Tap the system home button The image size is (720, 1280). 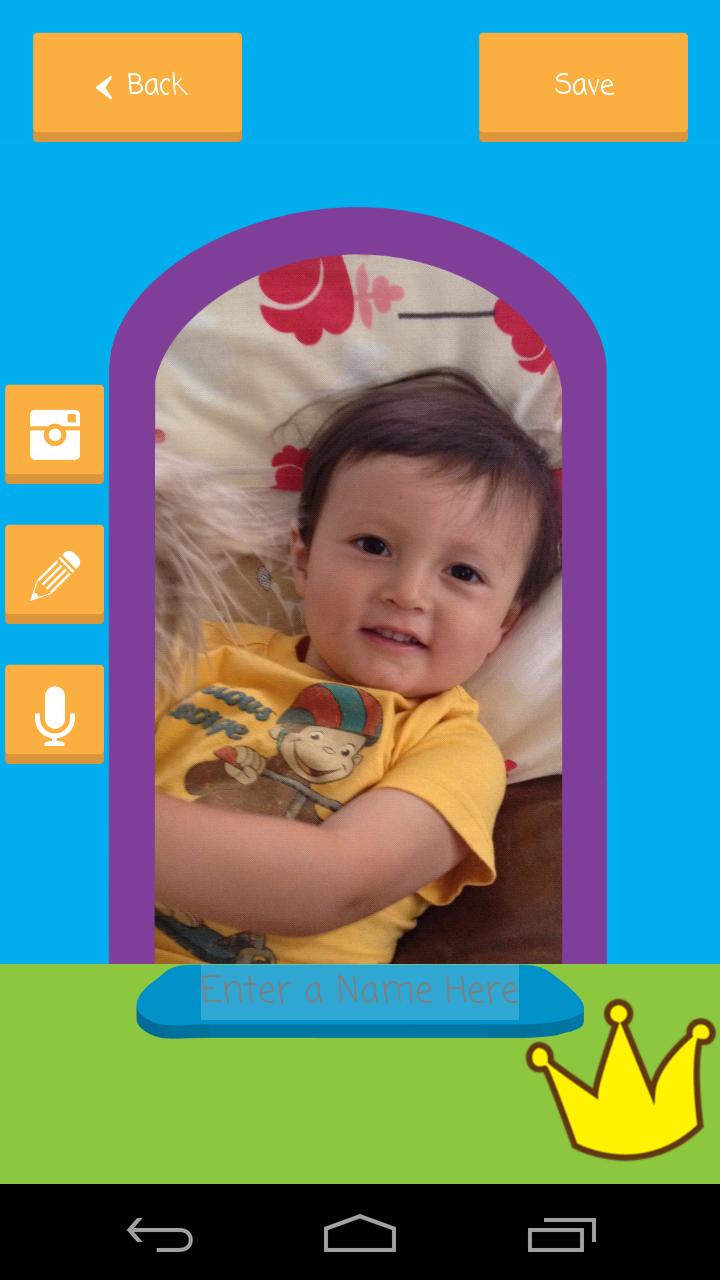coord(360,1234)
